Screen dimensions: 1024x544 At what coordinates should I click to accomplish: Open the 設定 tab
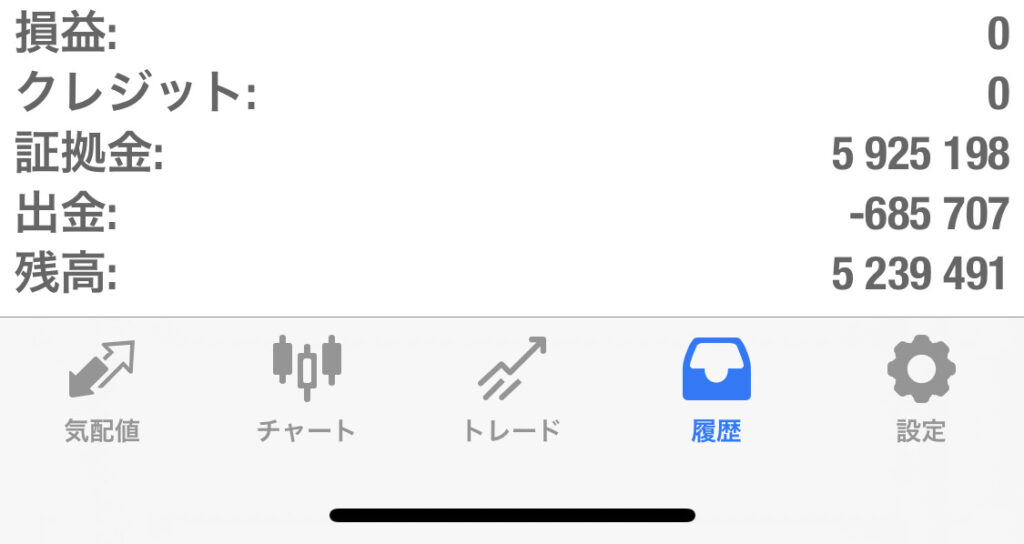(921, 390)
